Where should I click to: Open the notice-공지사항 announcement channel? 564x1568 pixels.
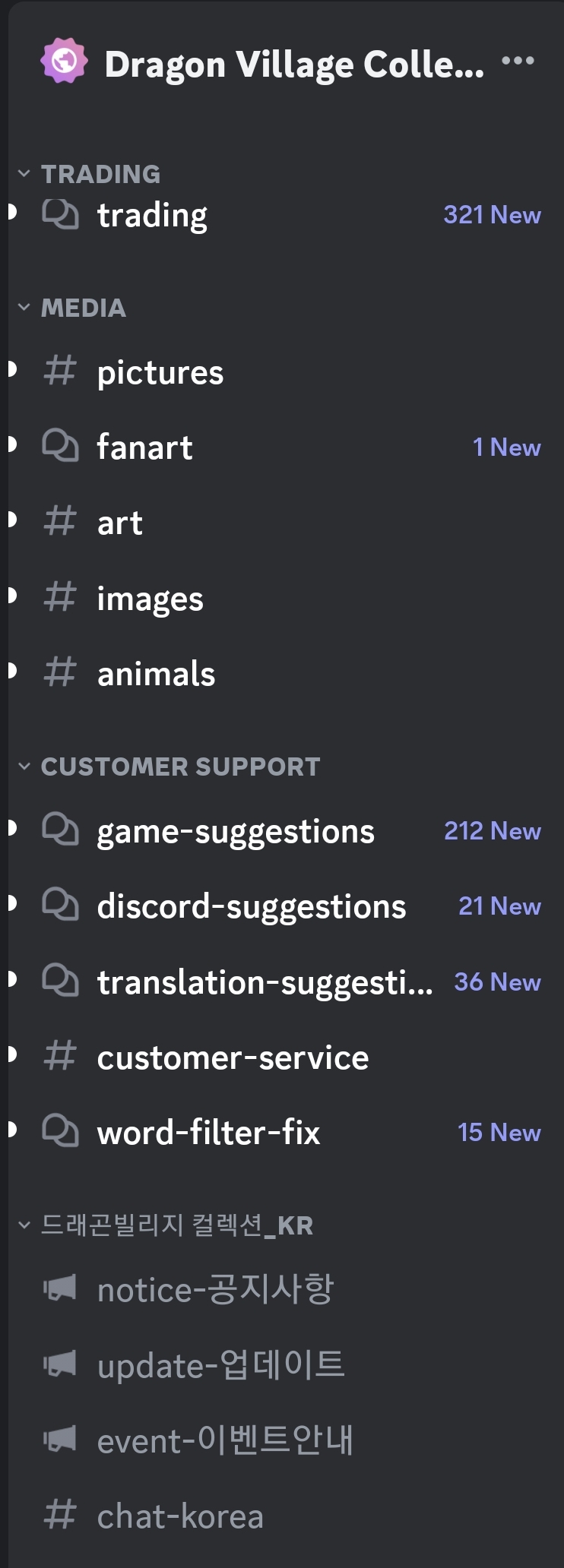click(x=215, y=1289)
